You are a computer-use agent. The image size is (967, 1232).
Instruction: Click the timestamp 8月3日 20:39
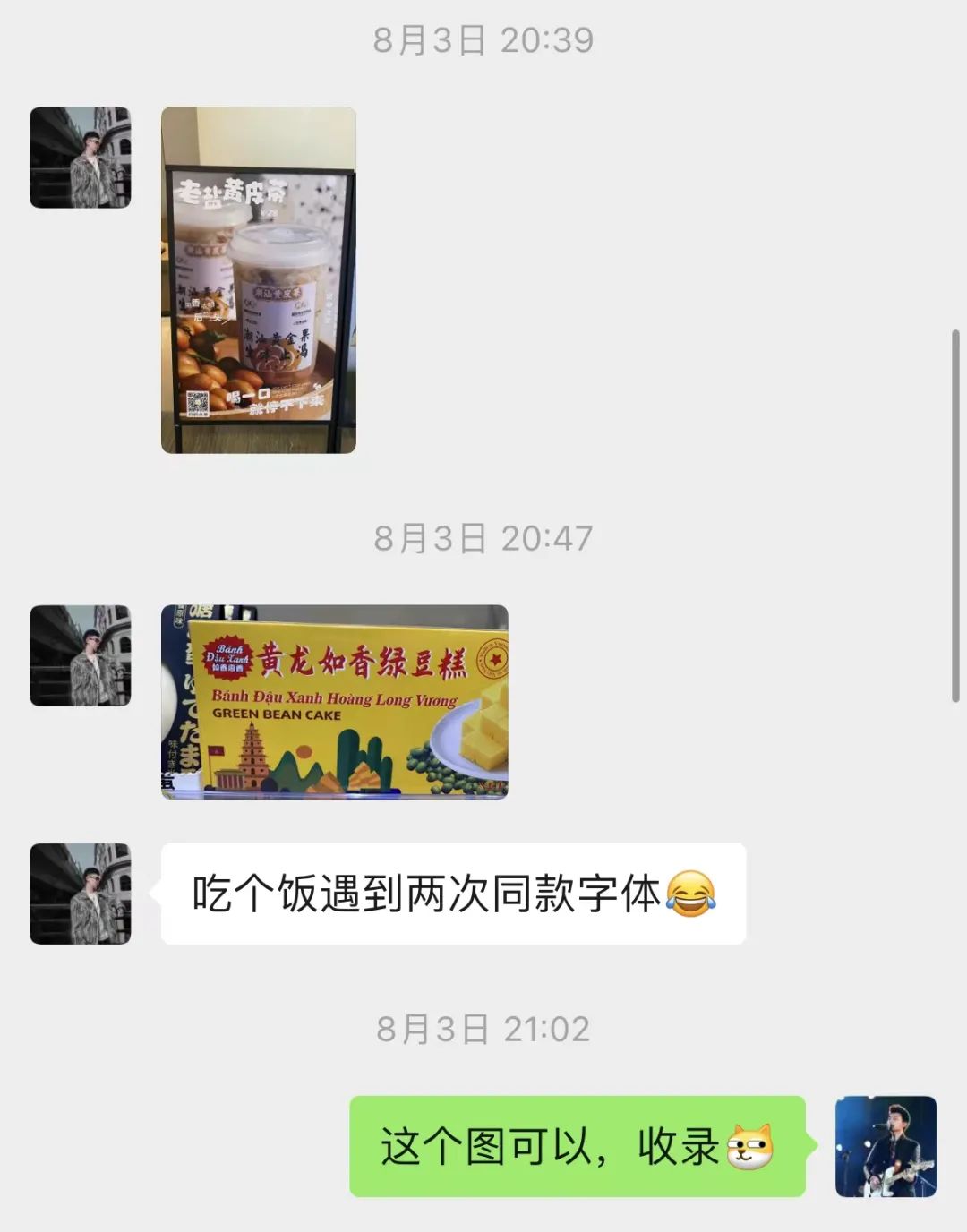482,38
